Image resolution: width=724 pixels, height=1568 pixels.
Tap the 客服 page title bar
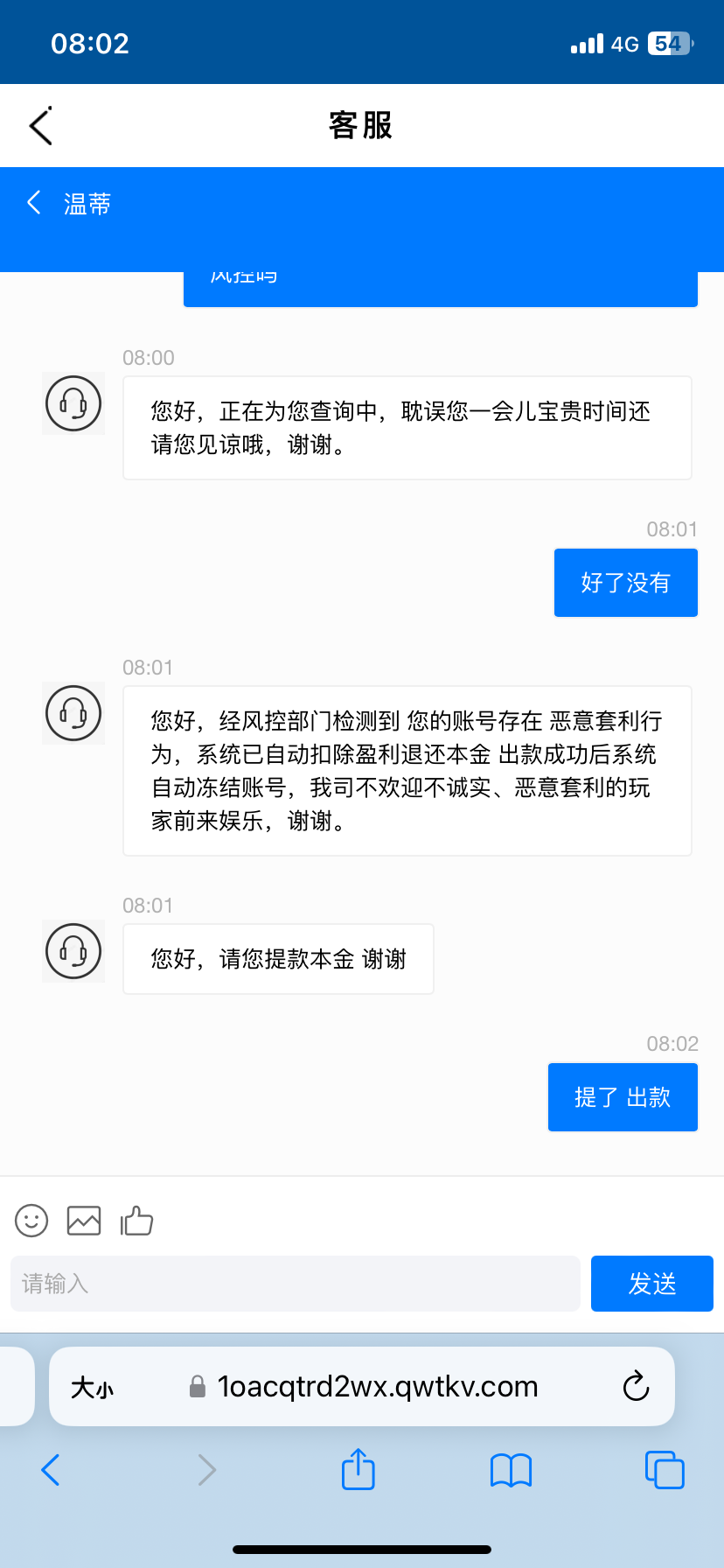(362, 125)
